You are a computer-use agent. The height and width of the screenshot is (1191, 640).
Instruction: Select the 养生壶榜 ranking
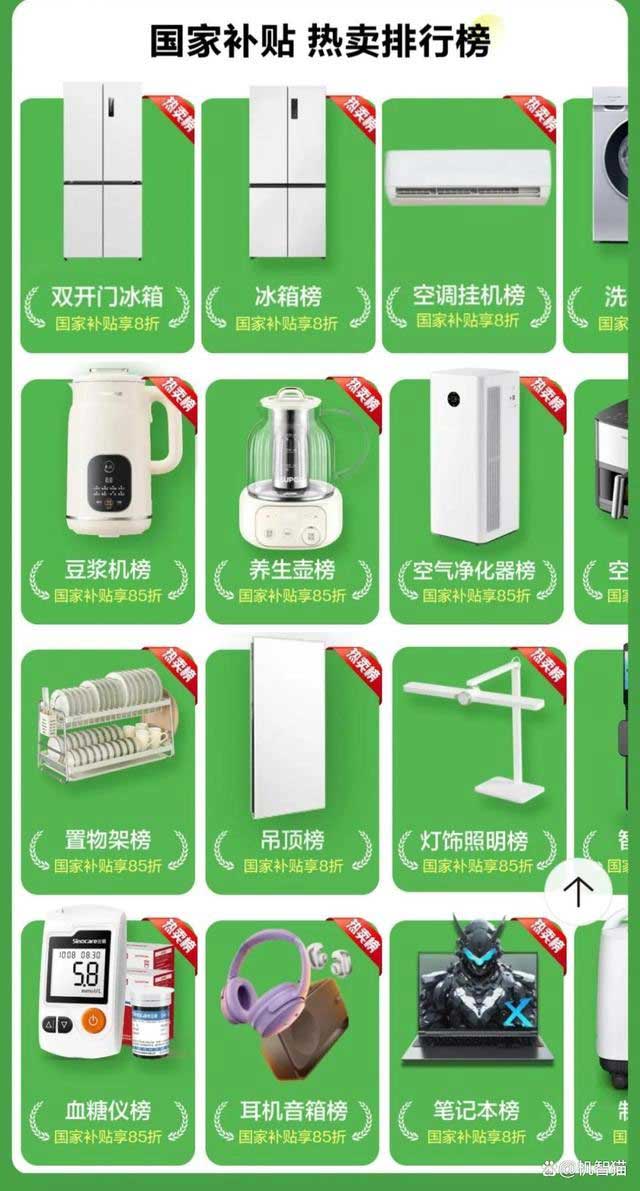[x=290, y=500]
